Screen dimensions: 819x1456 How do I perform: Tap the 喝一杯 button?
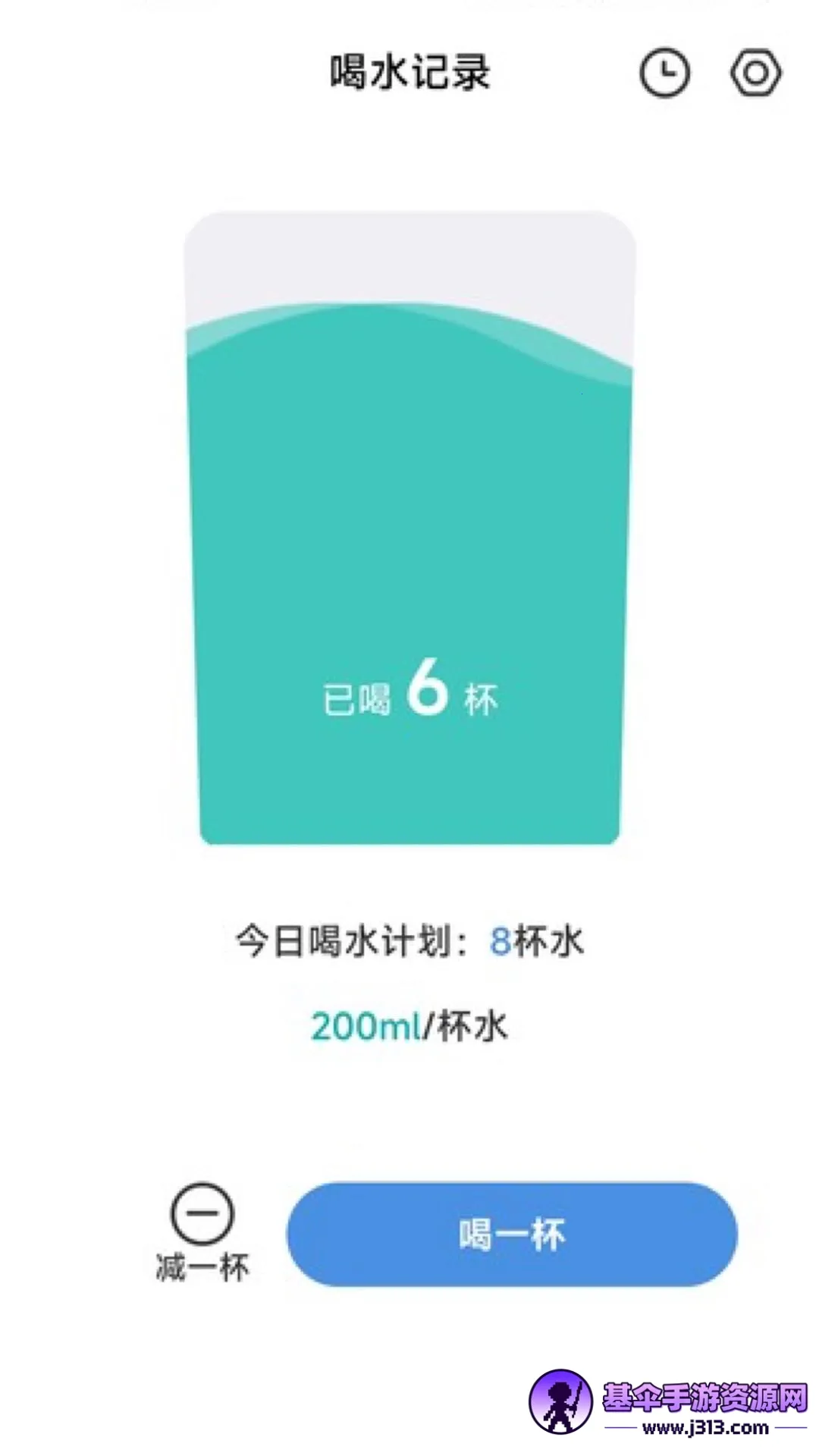(512, 1235)
